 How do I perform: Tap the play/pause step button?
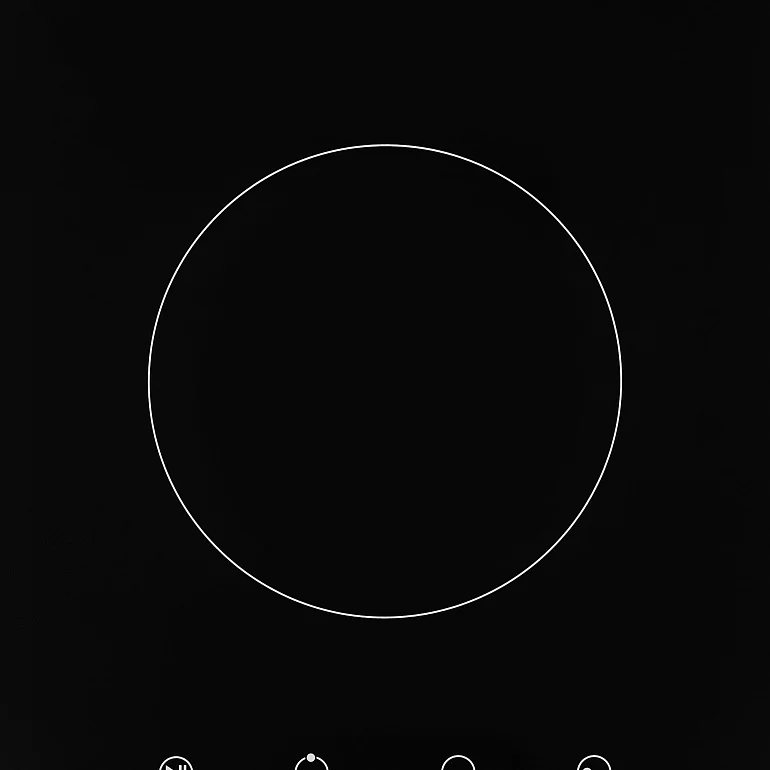point(176,765)
